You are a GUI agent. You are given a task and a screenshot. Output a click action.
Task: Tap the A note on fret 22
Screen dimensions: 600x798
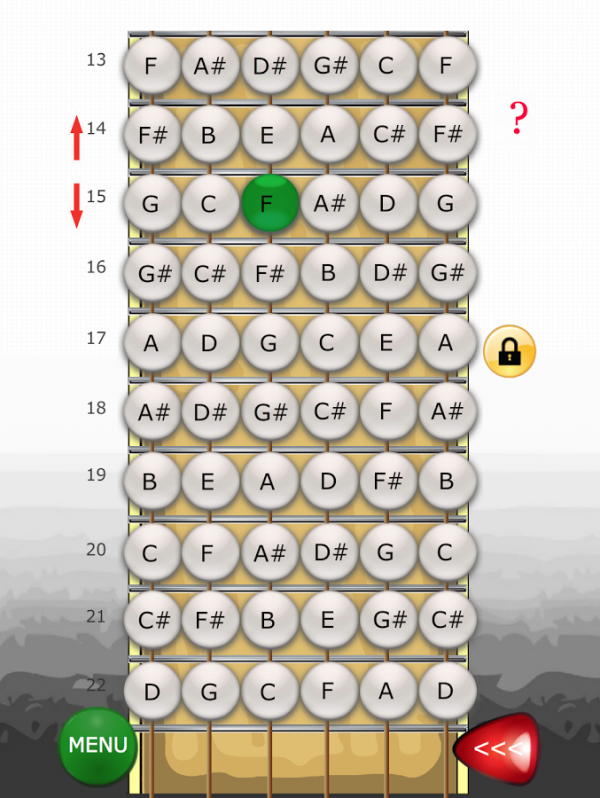(x=388, y=690)
